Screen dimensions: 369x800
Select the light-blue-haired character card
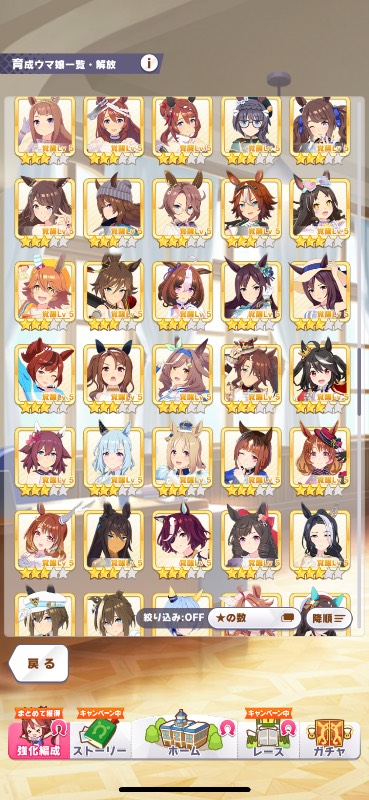pos(113,462)
